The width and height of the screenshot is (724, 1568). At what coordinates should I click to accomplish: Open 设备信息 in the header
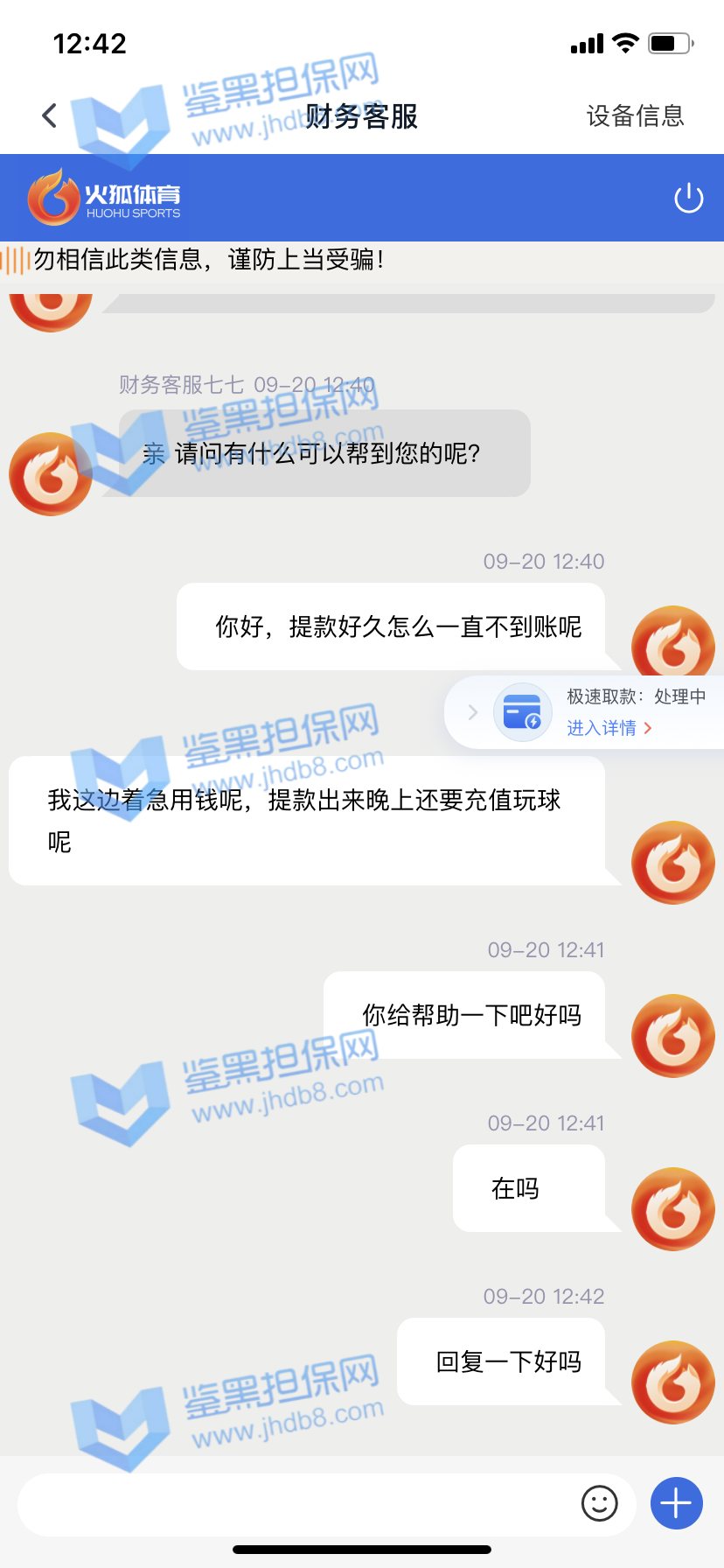[635, 115]
